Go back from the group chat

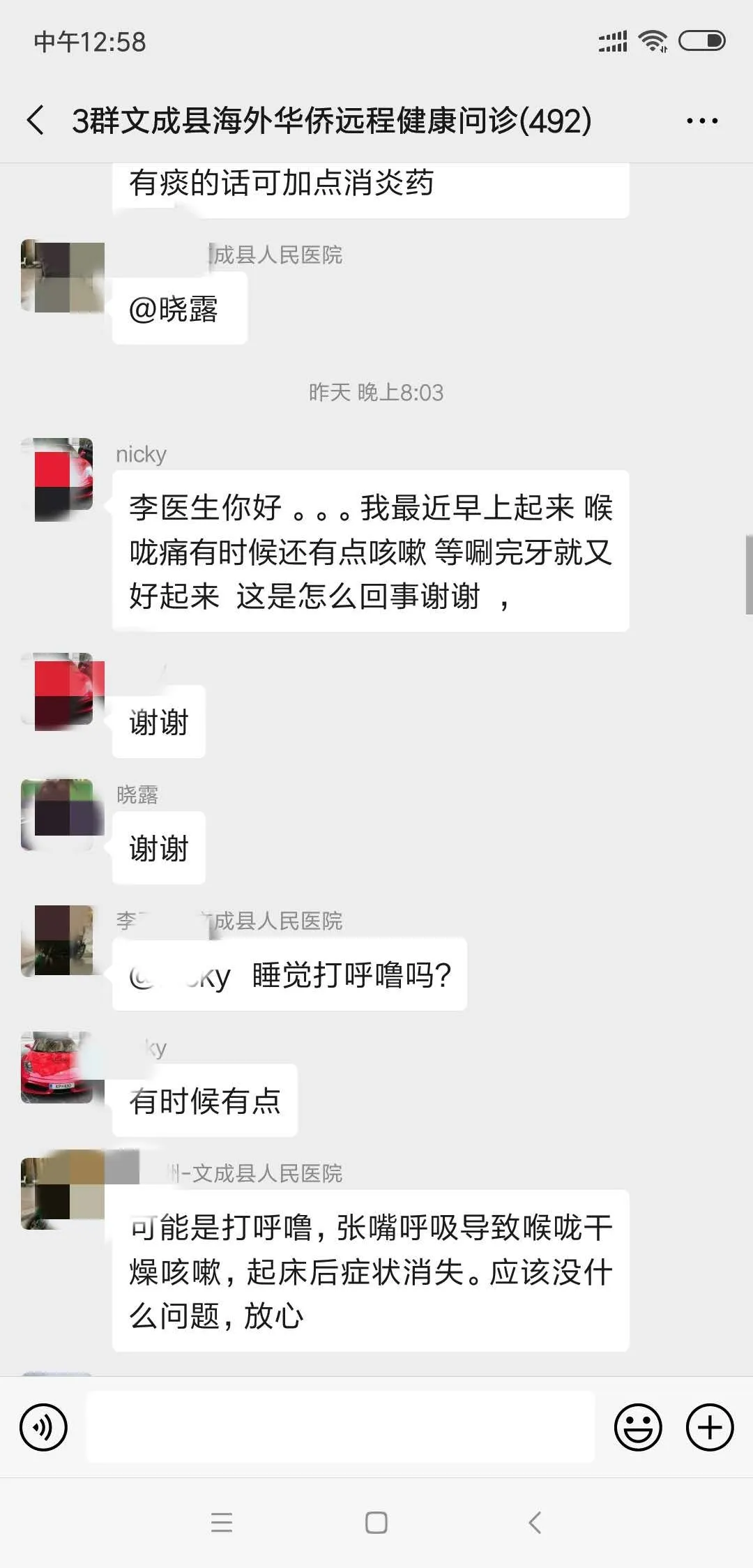pyautogui.click(x=36, y=120)
